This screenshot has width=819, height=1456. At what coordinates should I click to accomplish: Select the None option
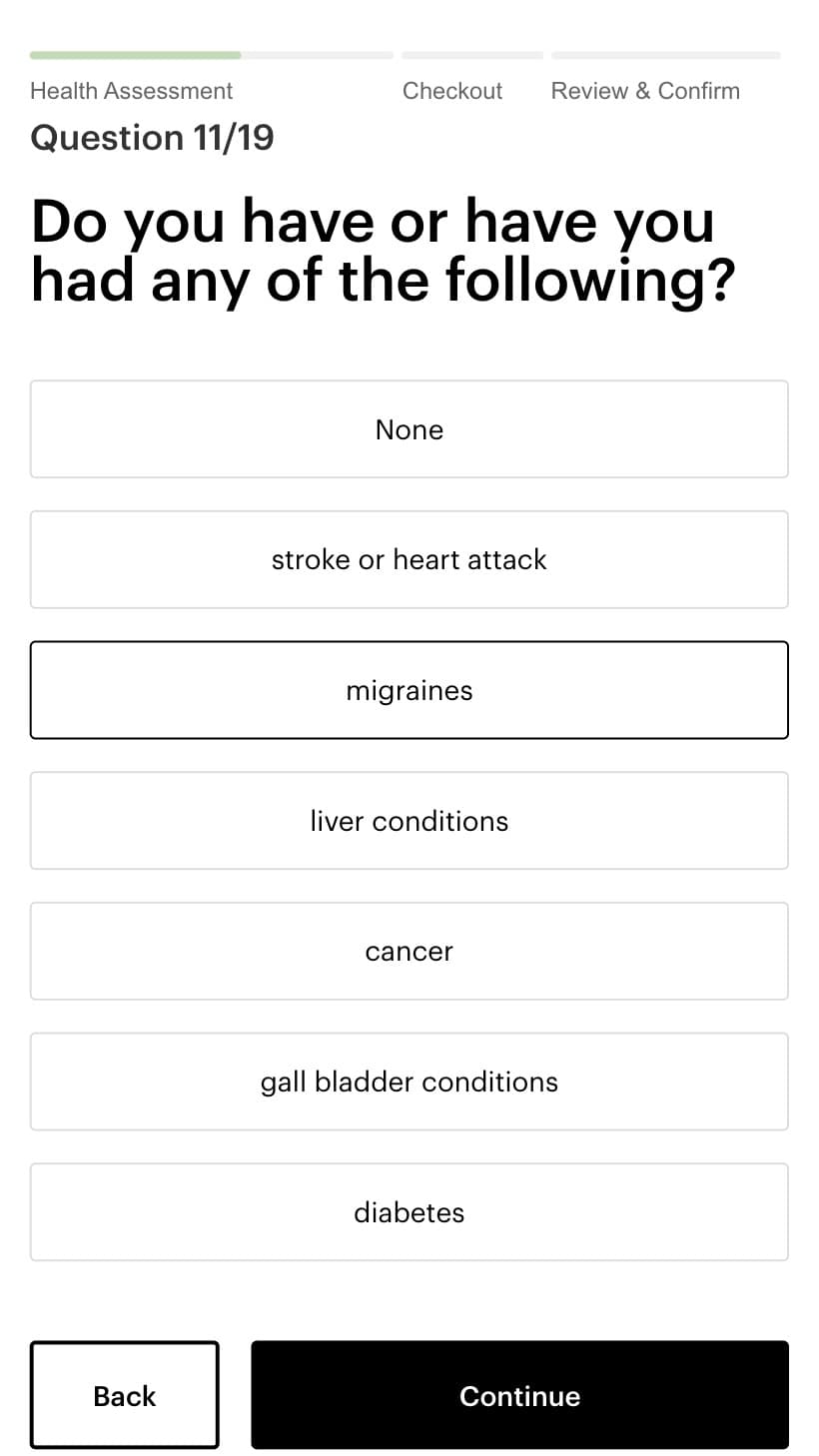(x=409, y=429)
